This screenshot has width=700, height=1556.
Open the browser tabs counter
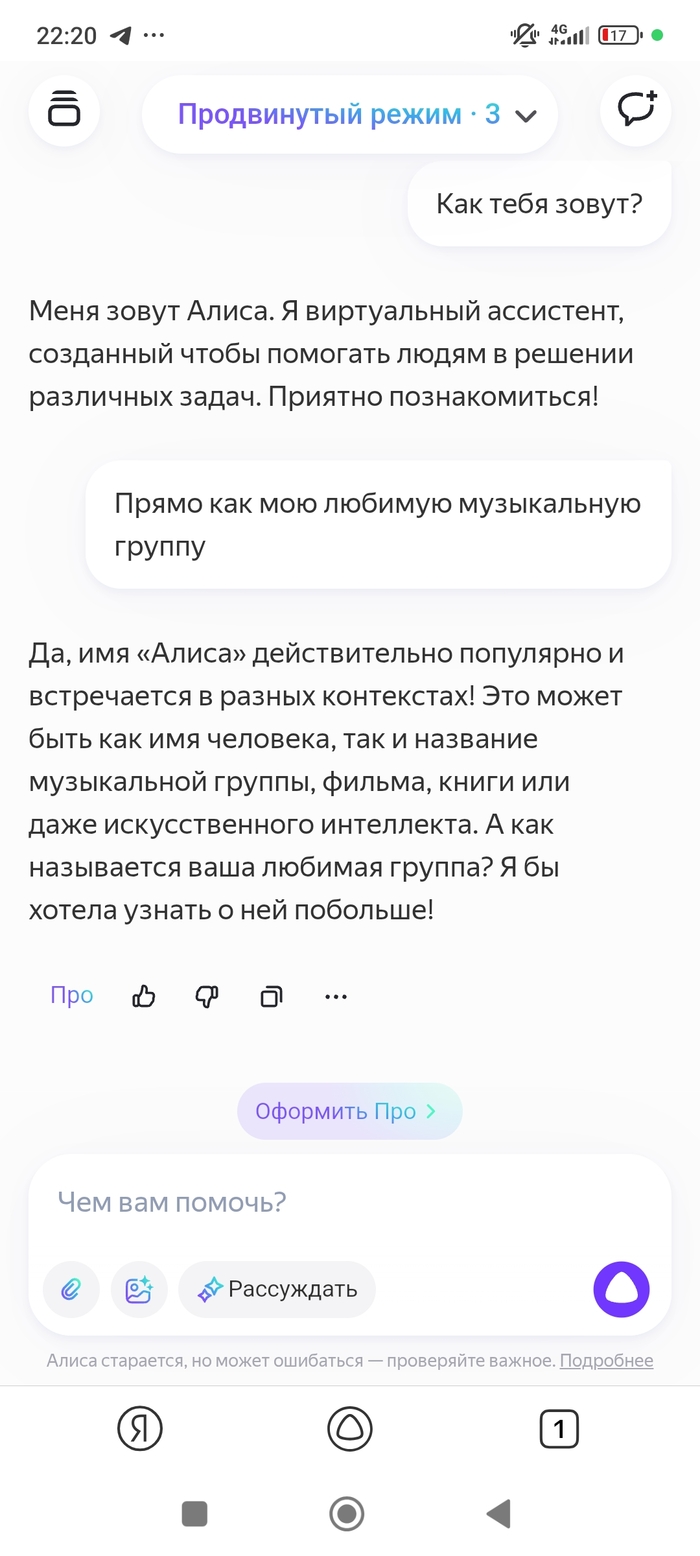click(559, 1429)
